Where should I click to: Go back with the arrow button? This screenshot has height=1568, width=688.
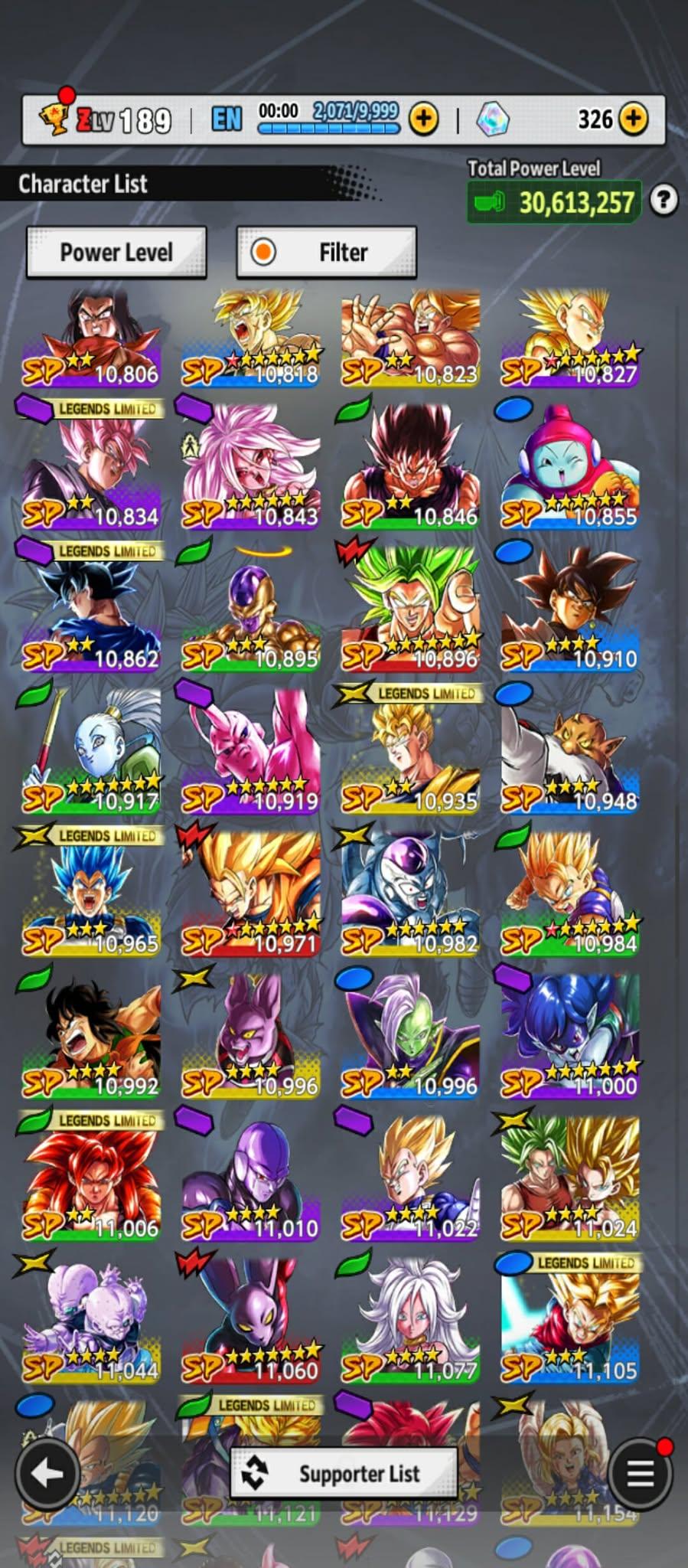[47, 1472]
